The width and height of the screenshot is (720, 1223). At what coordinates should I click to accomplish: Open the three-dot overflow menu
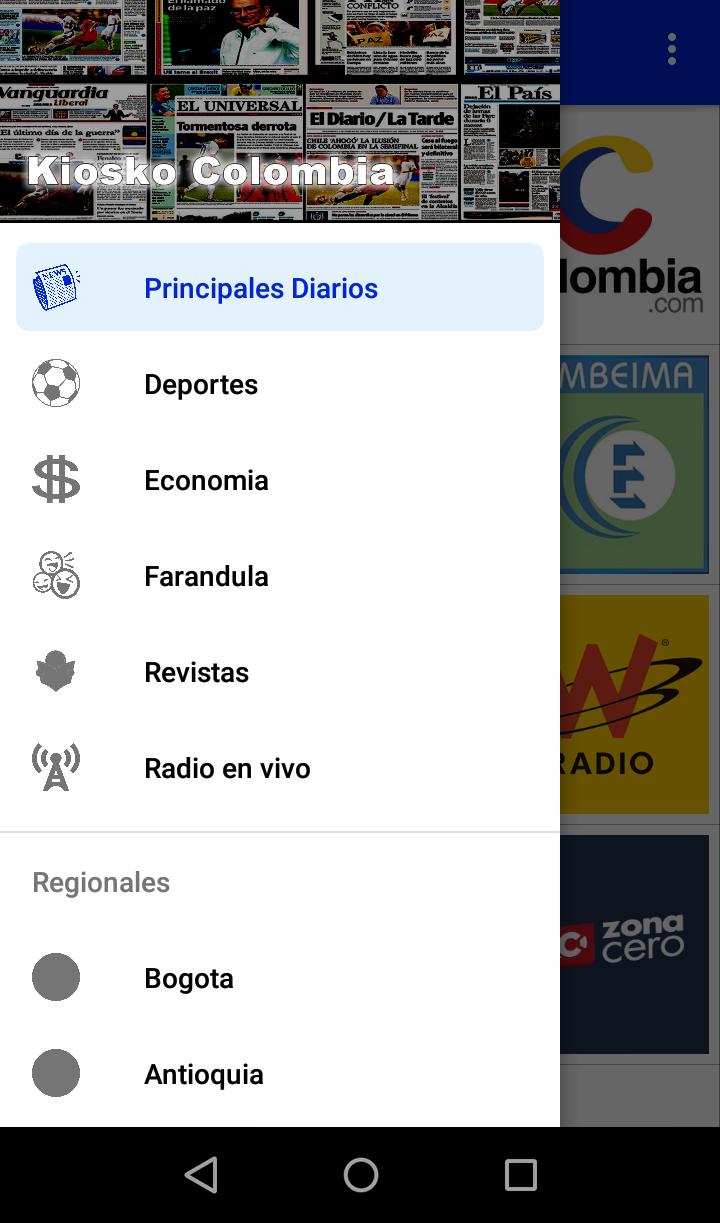pos(672,49)
